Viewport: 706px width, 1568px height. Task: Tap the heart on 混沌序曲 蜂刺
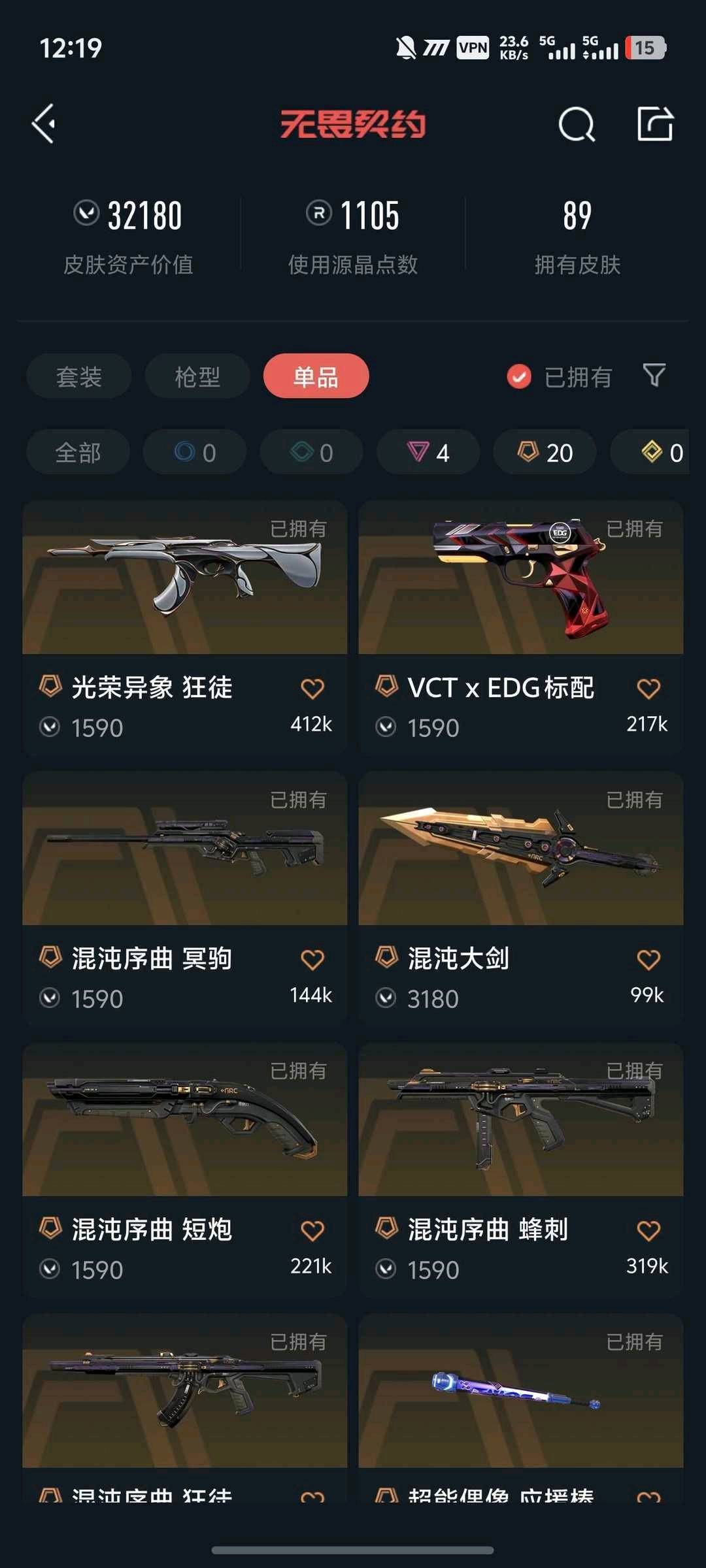click(x=648, y=1230)
